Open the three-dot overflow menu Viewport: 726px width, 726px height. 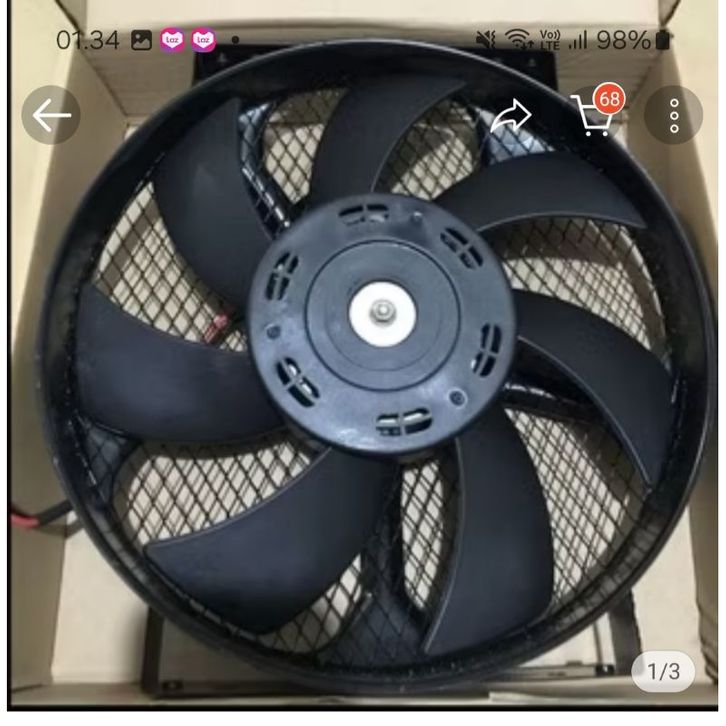click(674, 116)
